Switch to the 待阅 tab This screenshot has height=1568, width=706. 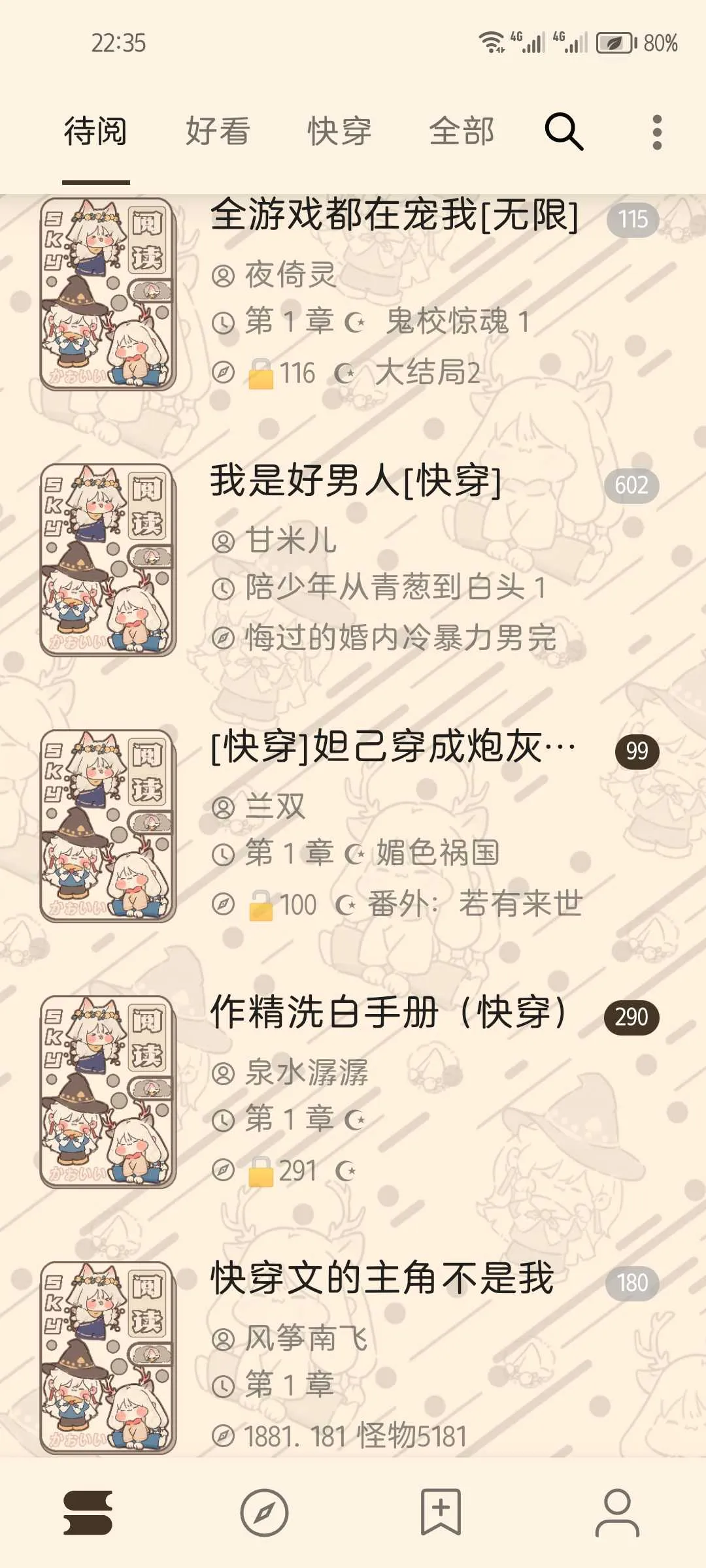[x=95, y=132]
